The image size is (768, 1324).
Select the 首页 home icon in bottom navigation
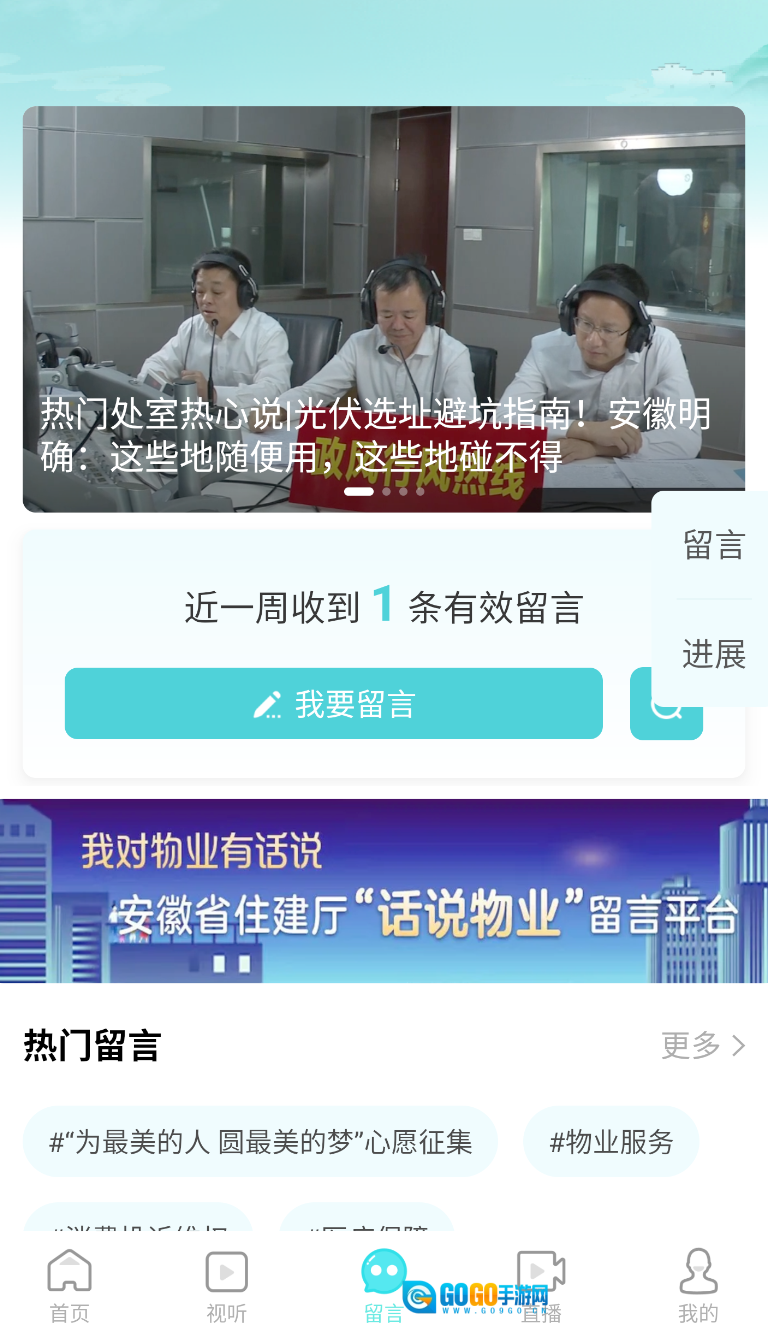click(68, 1270)
